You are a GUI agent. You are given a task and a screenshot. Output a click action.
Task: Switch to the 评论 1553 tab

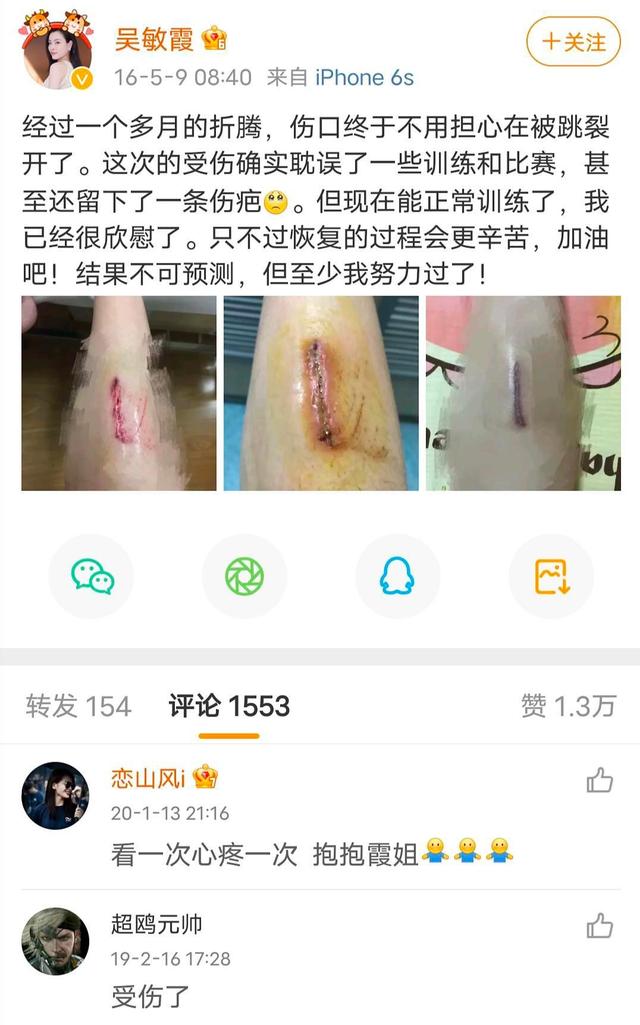[x=229, y=706]
